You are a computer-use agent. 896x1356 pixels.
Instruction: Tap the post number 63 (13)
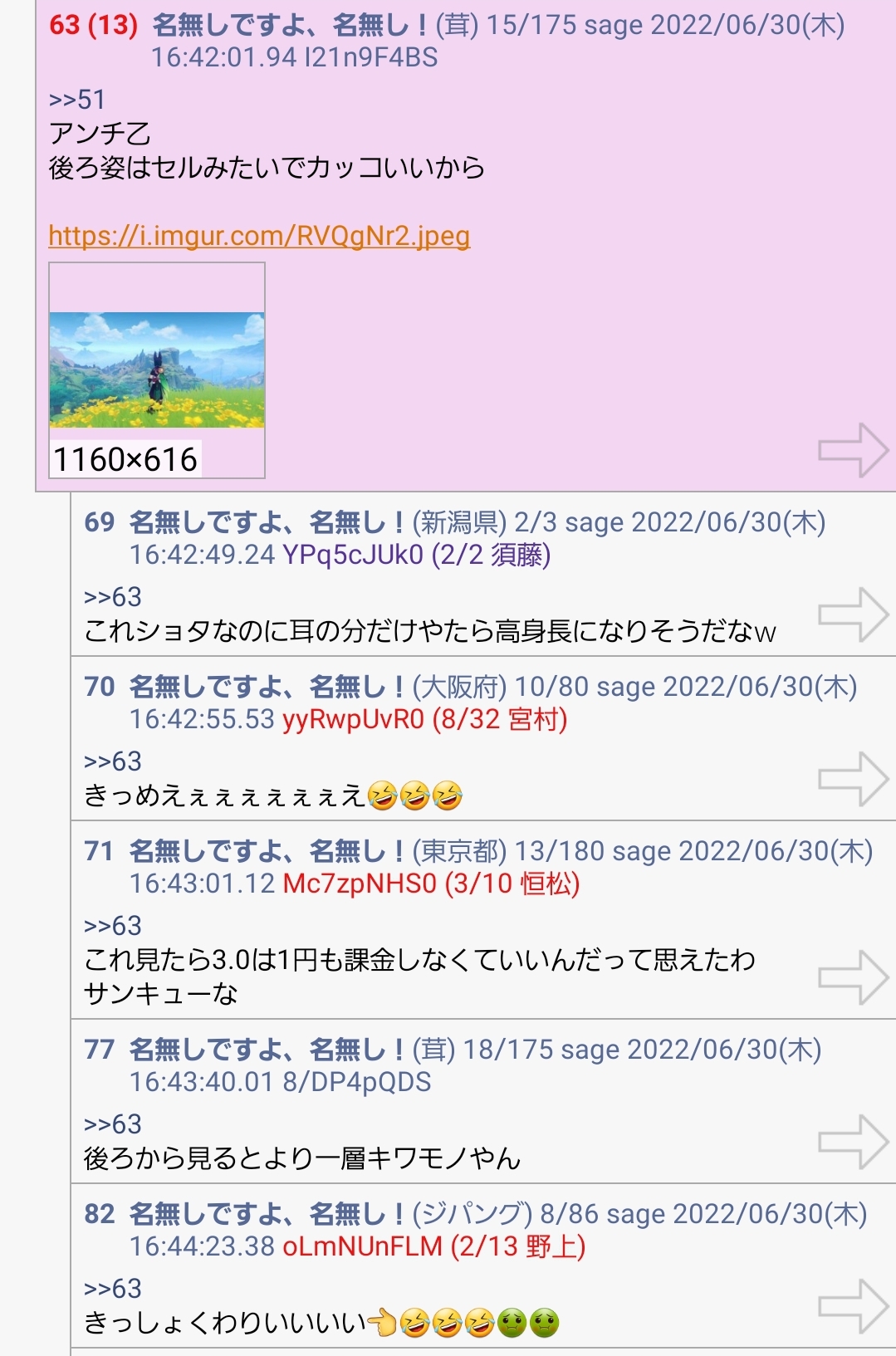93,25
